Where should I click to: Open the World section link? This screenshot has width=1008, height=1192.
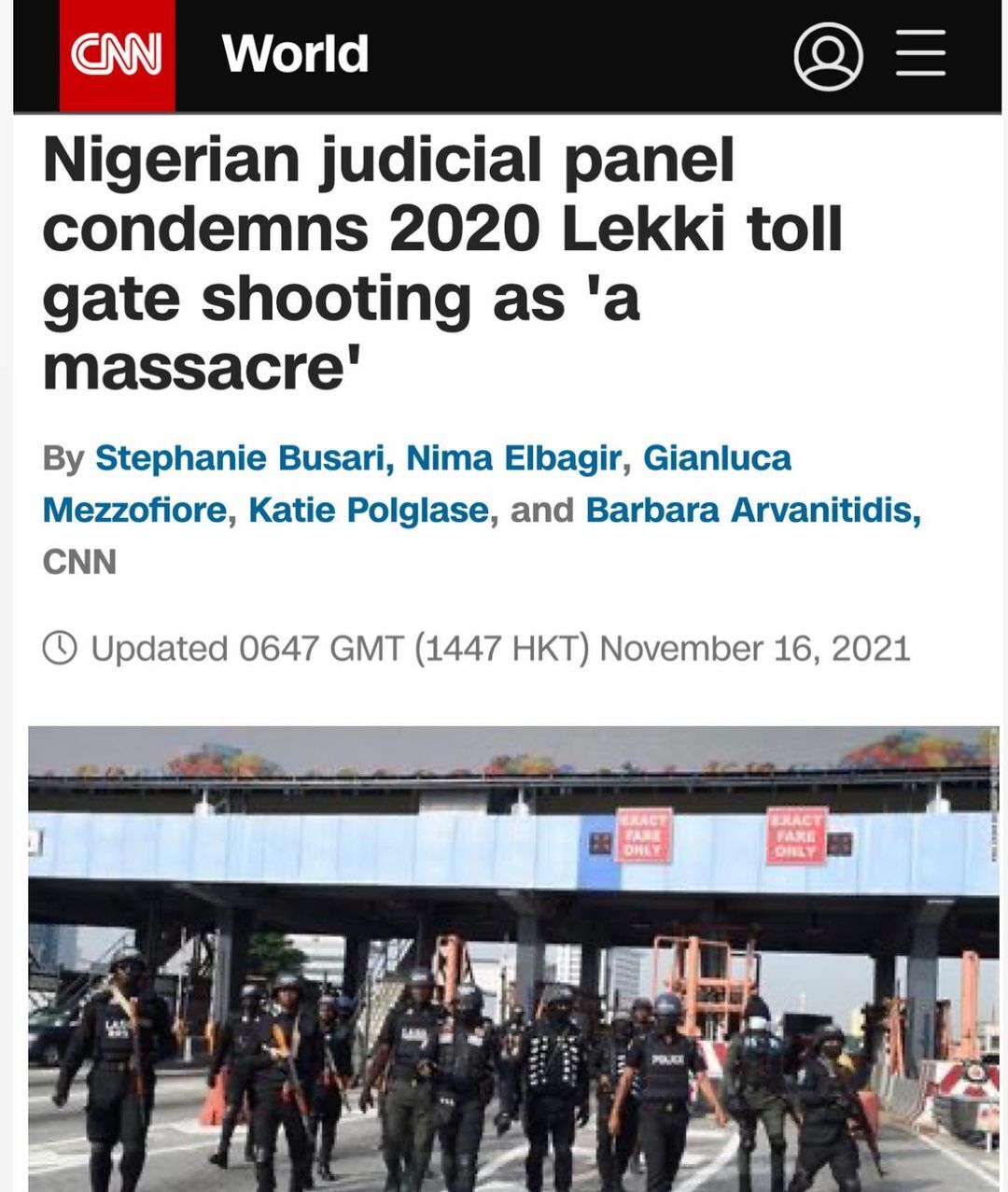pos(295,53)
